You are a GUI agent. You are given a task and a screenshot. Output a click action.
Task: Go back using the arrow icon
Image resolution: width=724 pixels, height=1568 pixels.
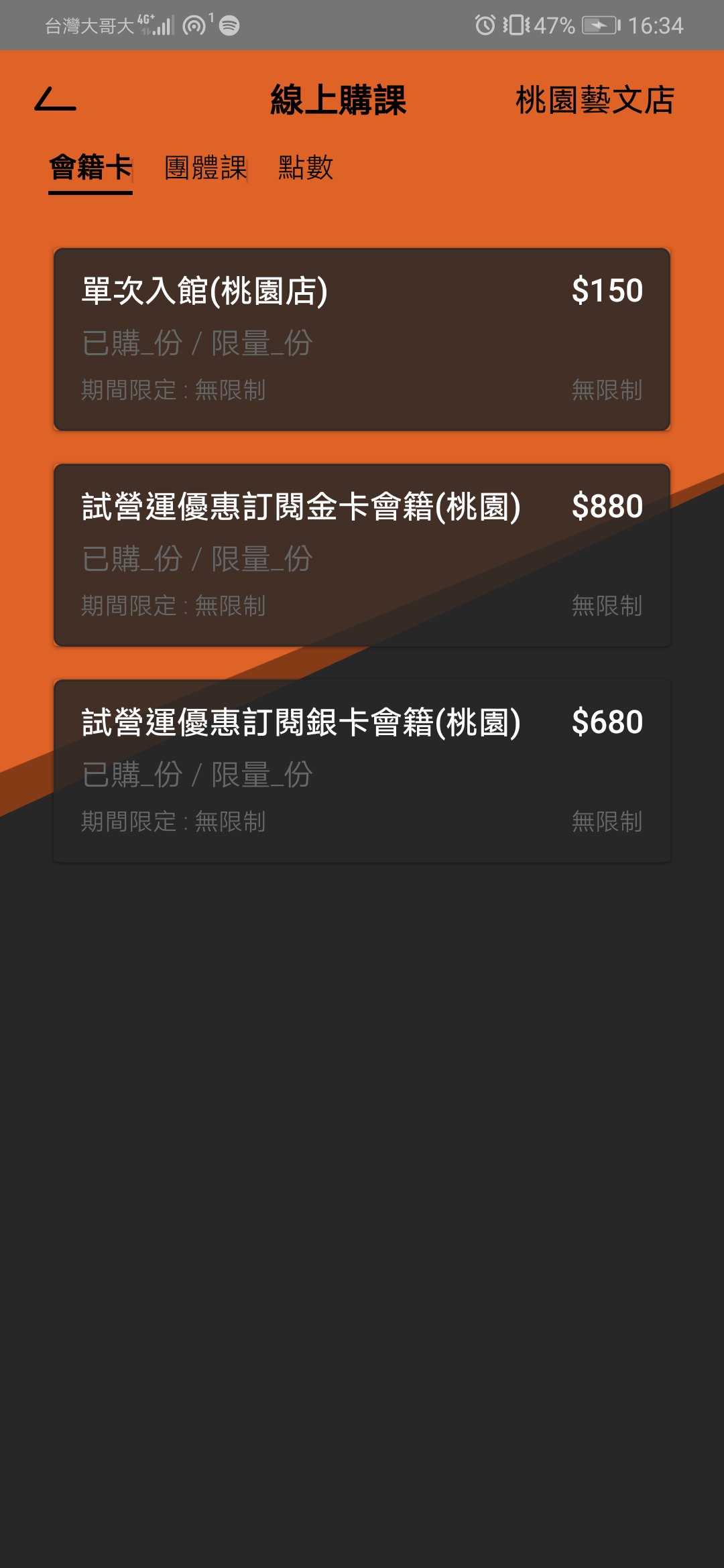(x=56, y=101)
